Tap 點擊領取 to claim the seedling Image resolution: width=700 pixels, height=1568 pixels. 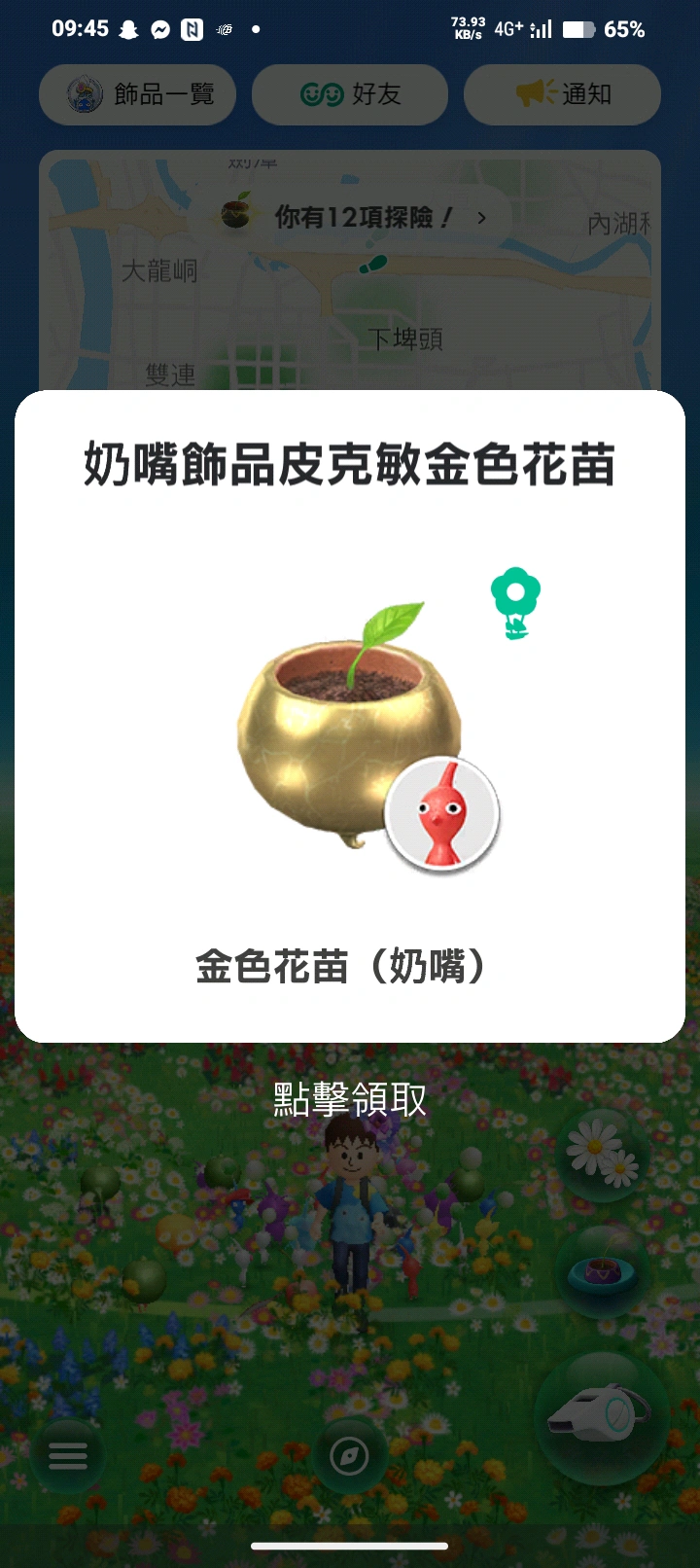pos(350,1100)
